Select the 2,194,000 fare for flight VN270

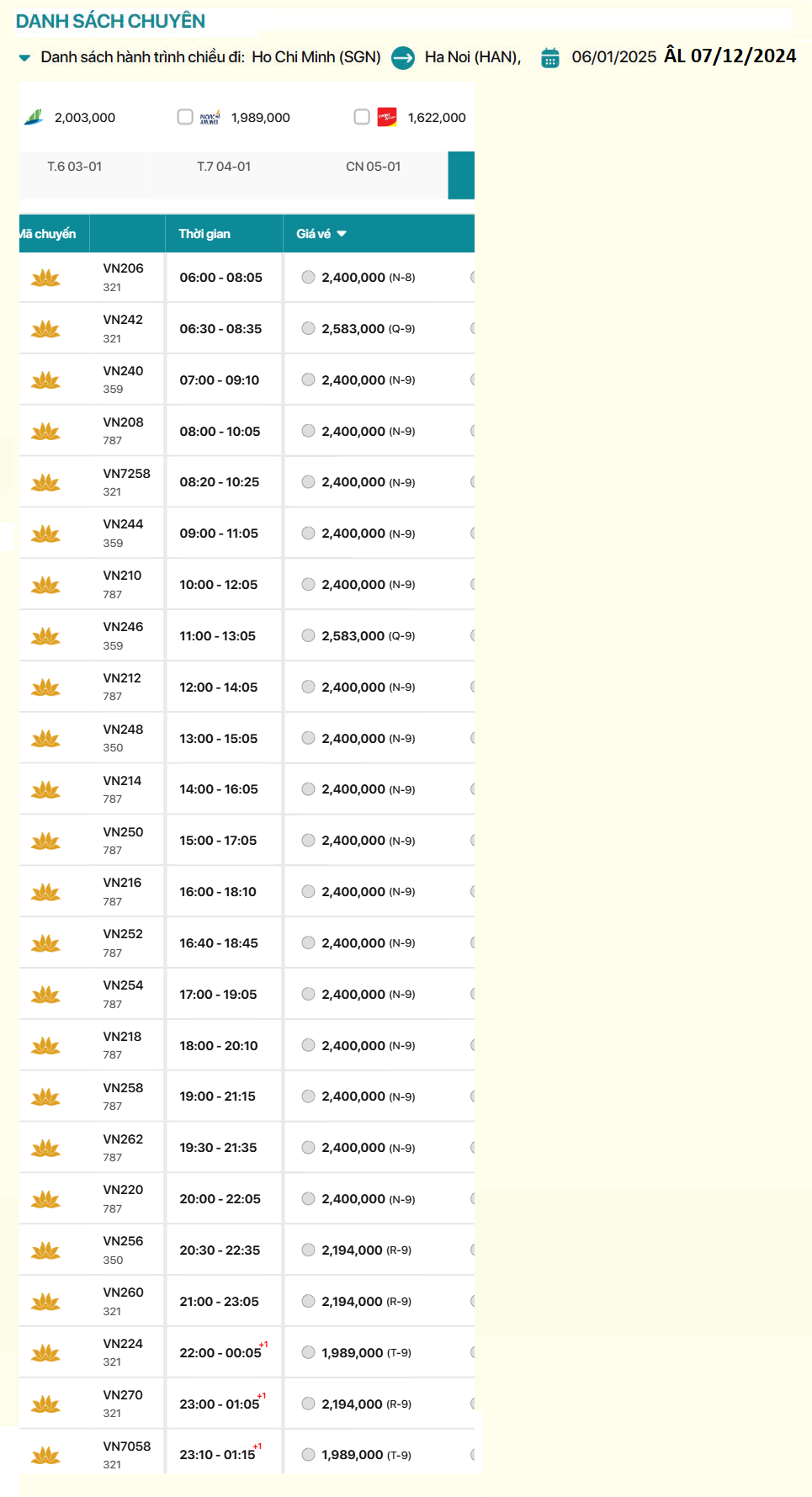[x=309, y=1404]
